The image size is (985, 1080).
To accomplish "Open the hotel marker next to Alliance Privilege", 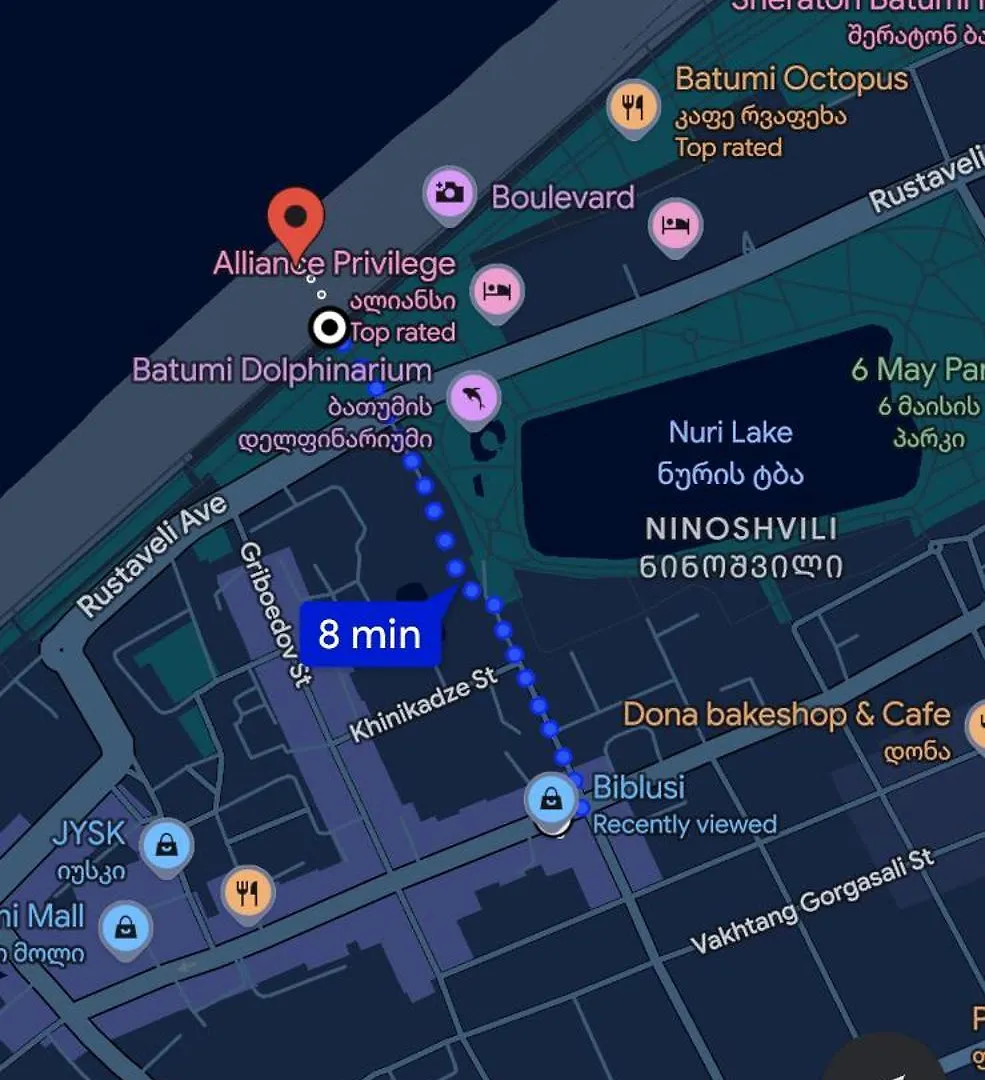I will point(497,291).
